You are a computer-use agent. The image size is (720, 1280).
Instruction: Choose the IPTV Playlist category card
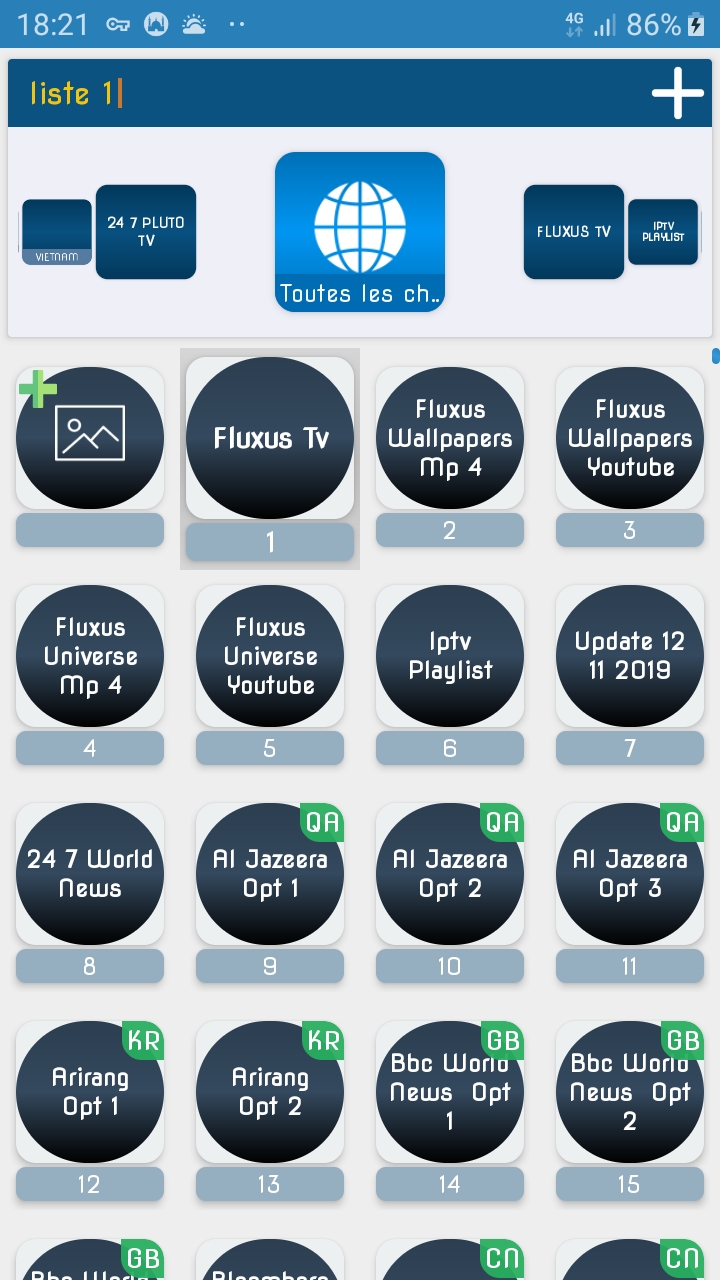click(x=663, y=232)
